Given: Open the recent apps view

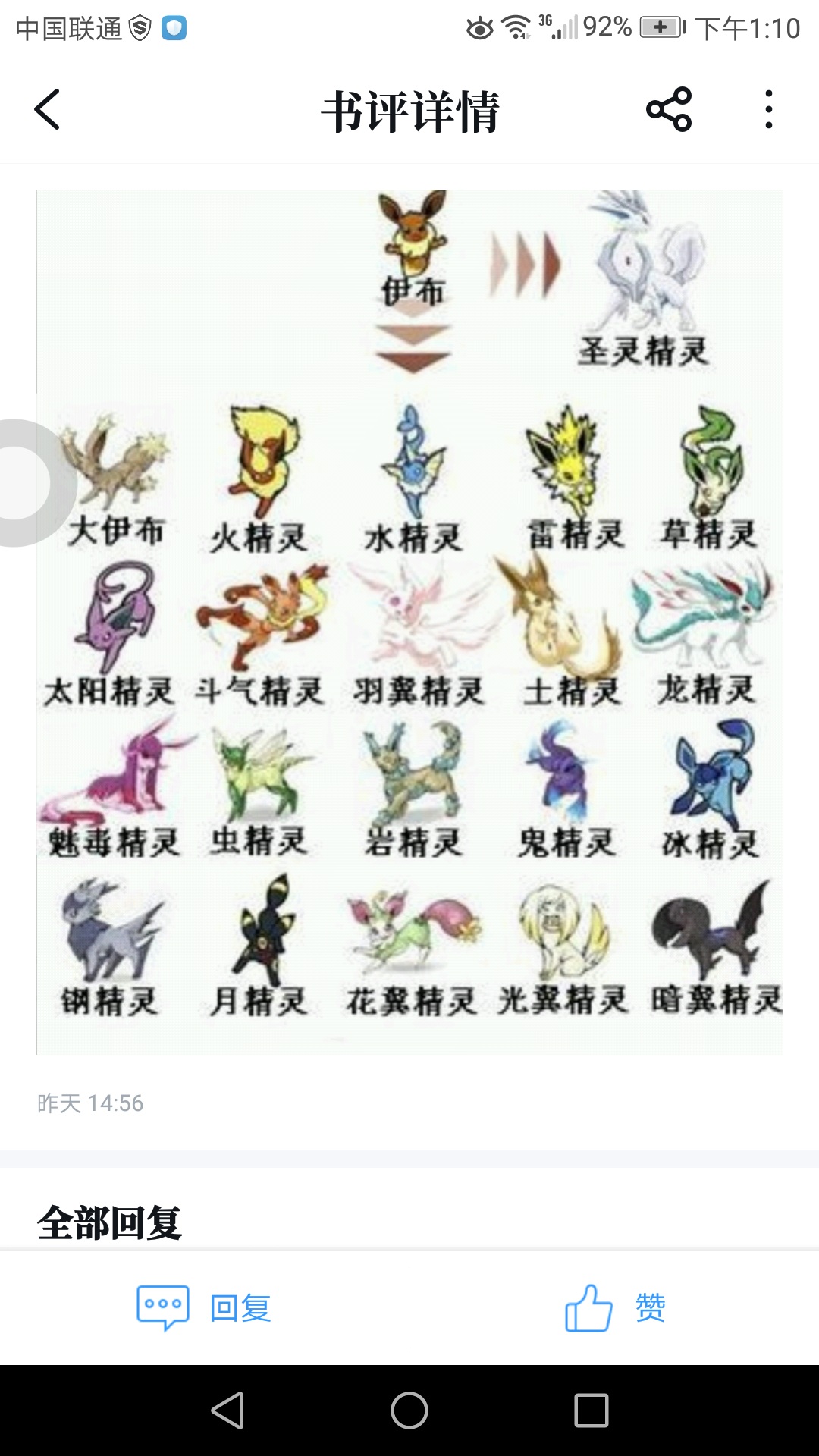Looking at the screenshot, I should pos(591,1410).
